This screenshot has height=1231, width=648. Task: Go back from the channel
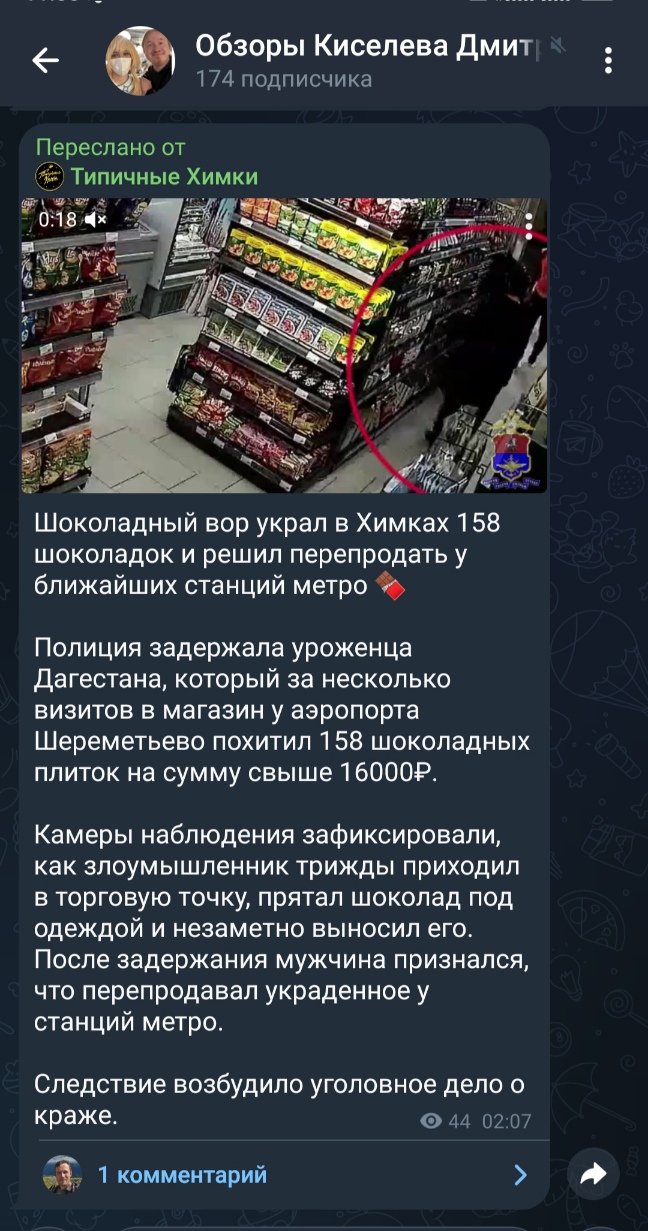click(x=45, y=61)
